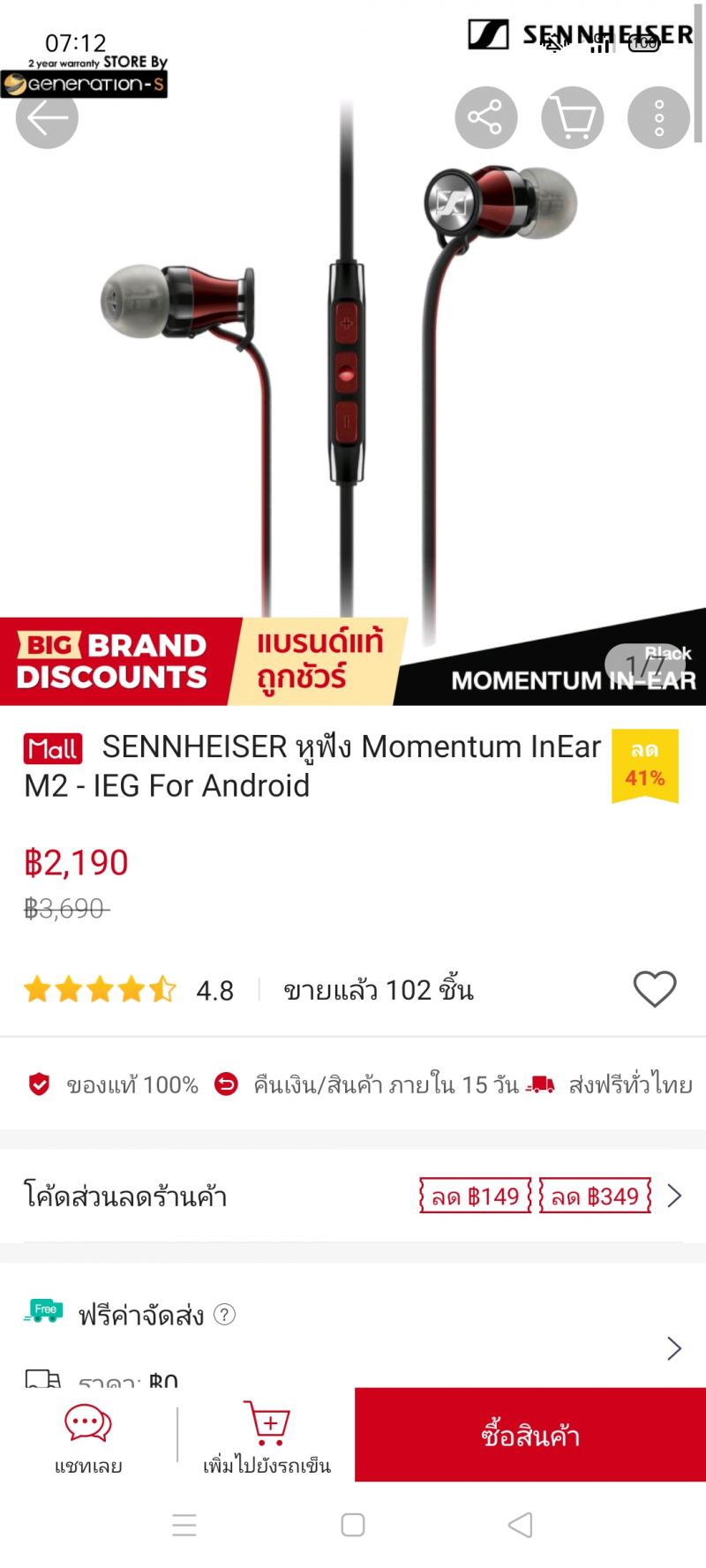The image size is (706, 1568).
Task: Select the ลด ฿149 coupon
Action: tap(475, 1196)
